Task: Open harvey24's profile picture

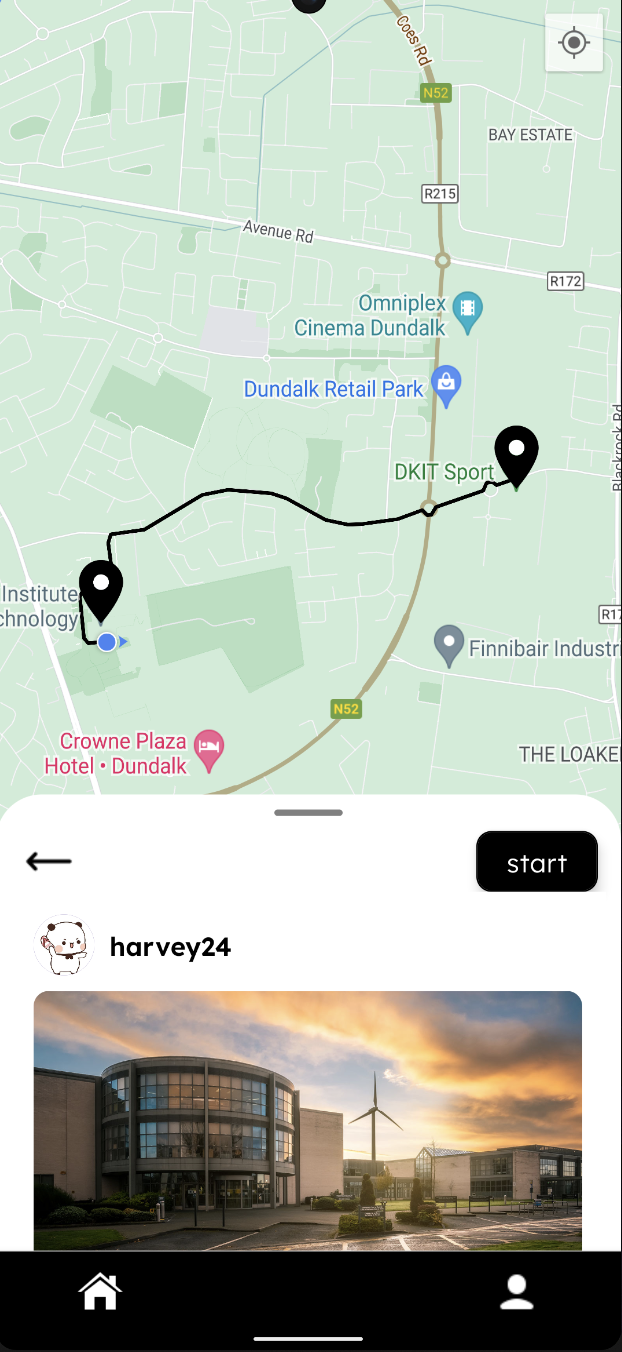Action: 64,945
